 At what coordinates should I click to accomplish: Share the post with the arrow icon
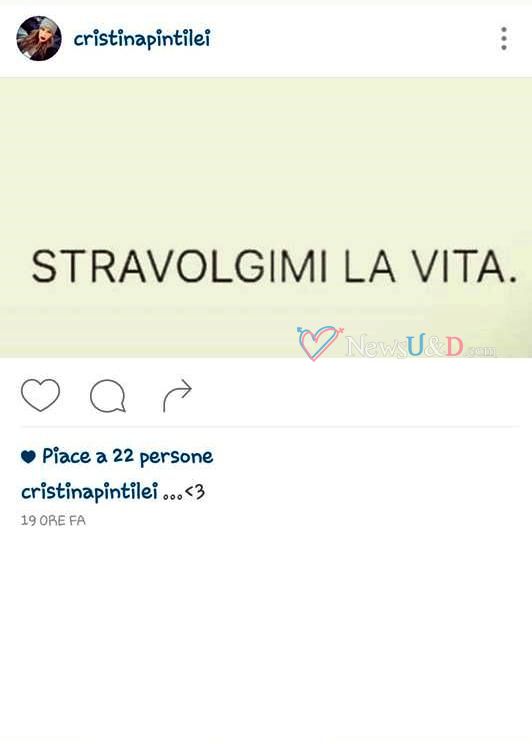tap(177, 395)
